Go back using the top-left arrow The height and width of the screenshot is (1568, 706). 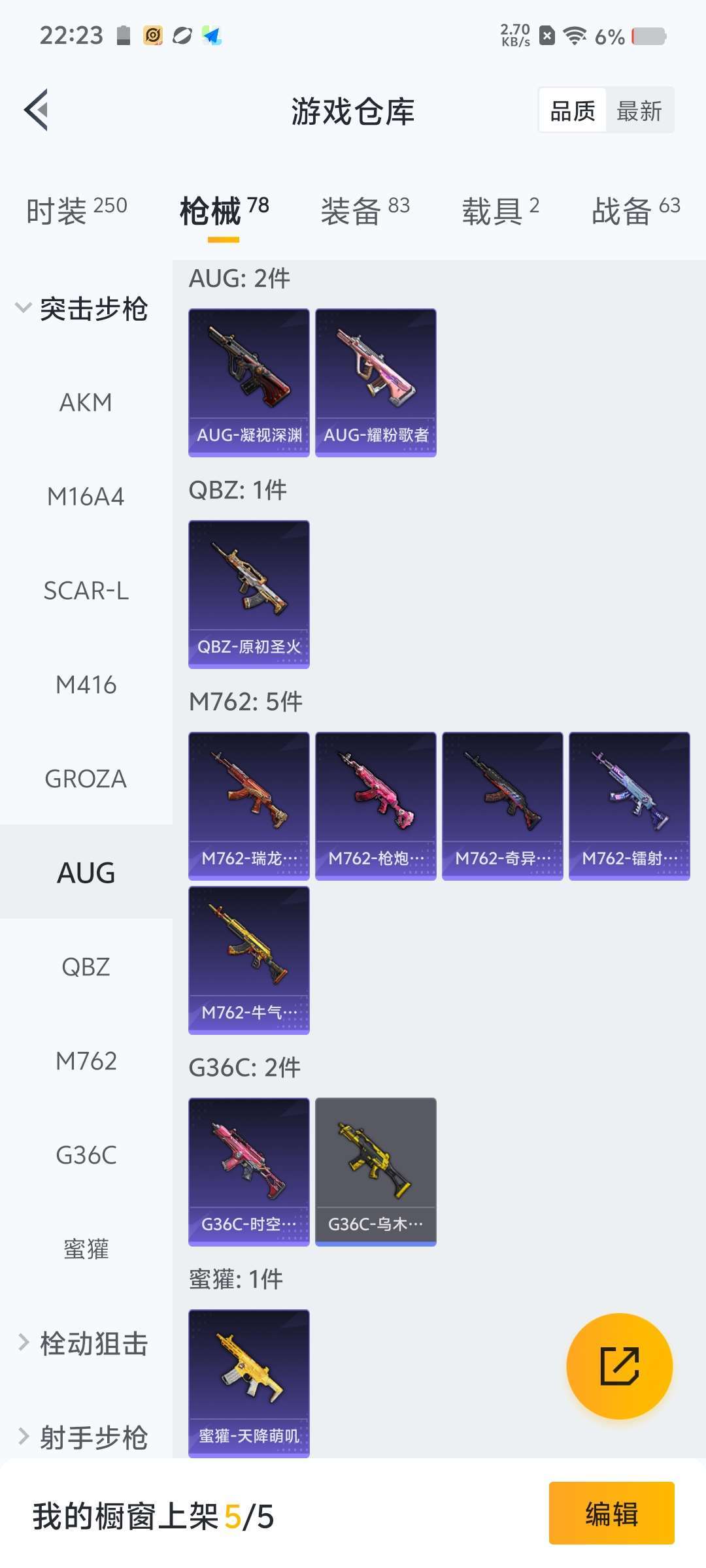click(37, 110)
